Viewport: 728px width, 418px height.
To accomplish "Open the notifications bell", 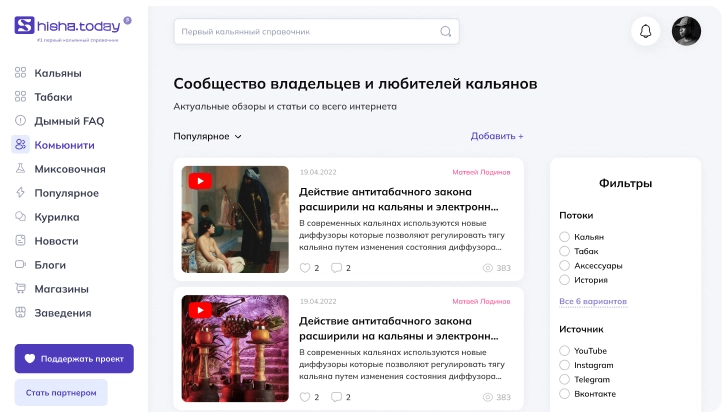I will (645, 31).
